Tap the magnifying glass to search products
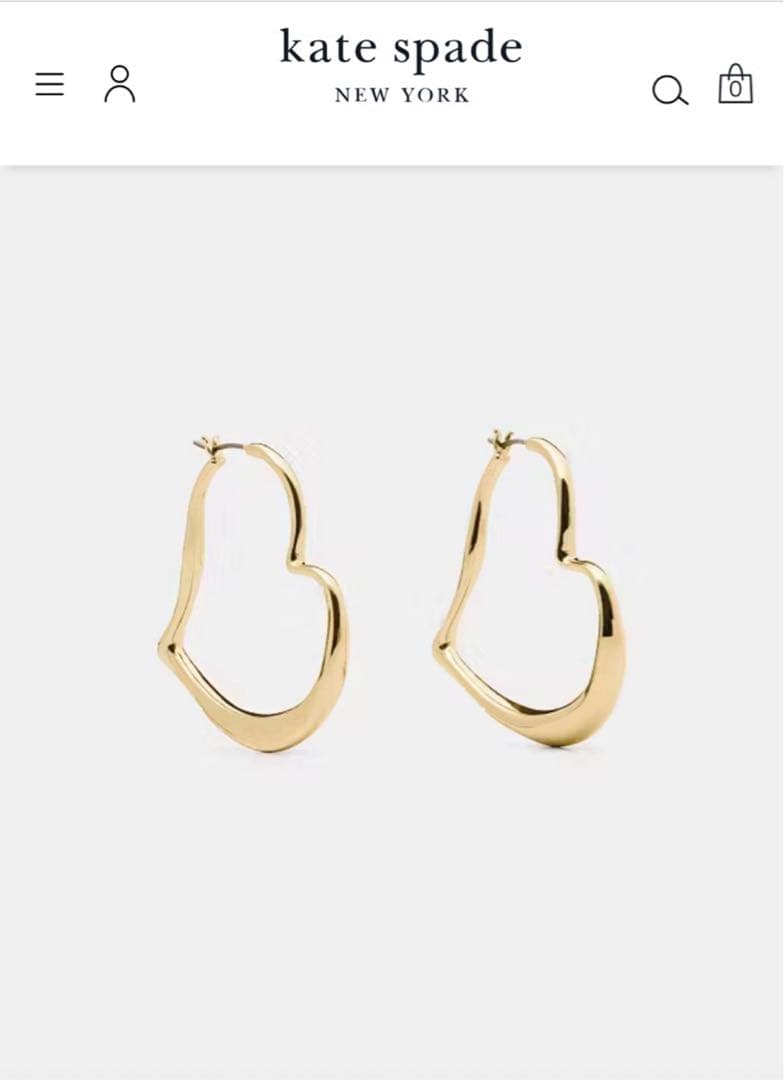The width and height of the screenshot is (784, 1080). pos(668,90)
